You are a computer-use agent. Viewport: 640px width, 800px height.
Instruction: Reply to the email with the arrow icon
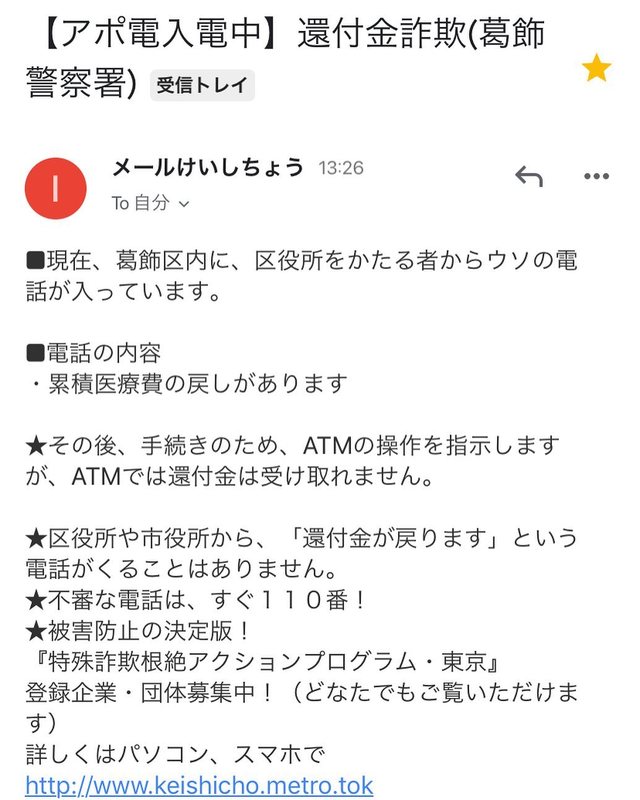(x=528, y=177)
